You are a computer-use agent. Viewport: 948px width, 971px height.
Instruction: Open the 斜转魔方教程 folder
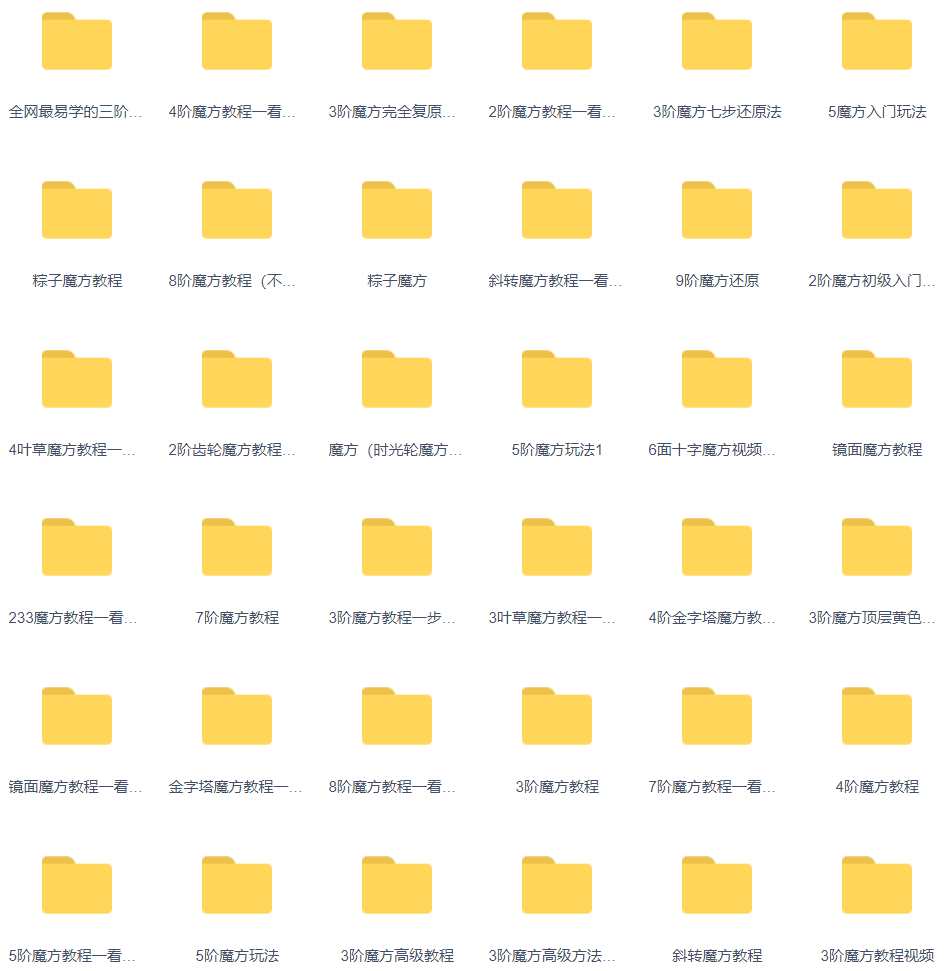[x=716, y=884]
